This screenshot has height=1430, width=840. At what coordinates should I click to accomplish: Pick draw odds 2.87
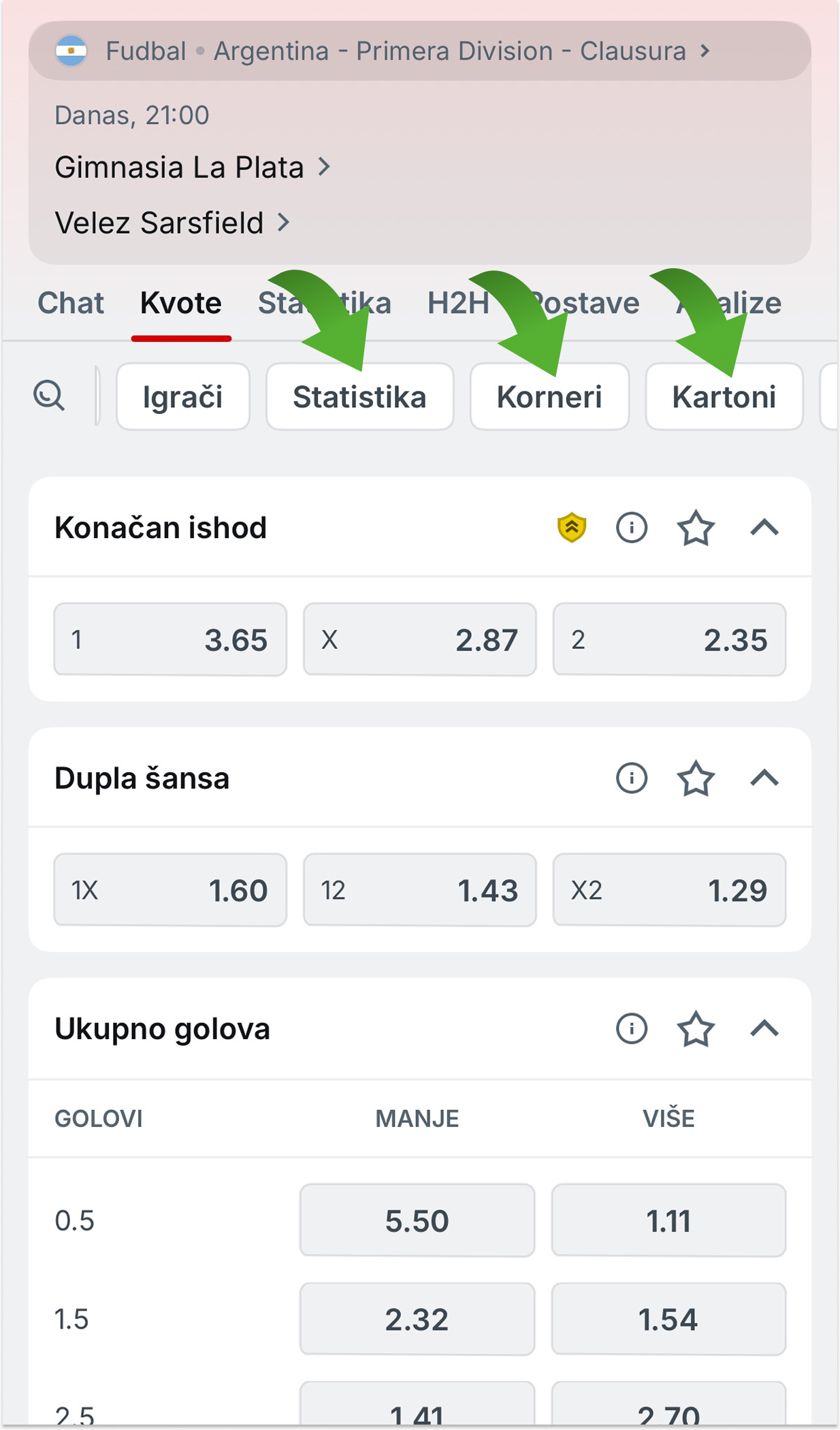419,639
